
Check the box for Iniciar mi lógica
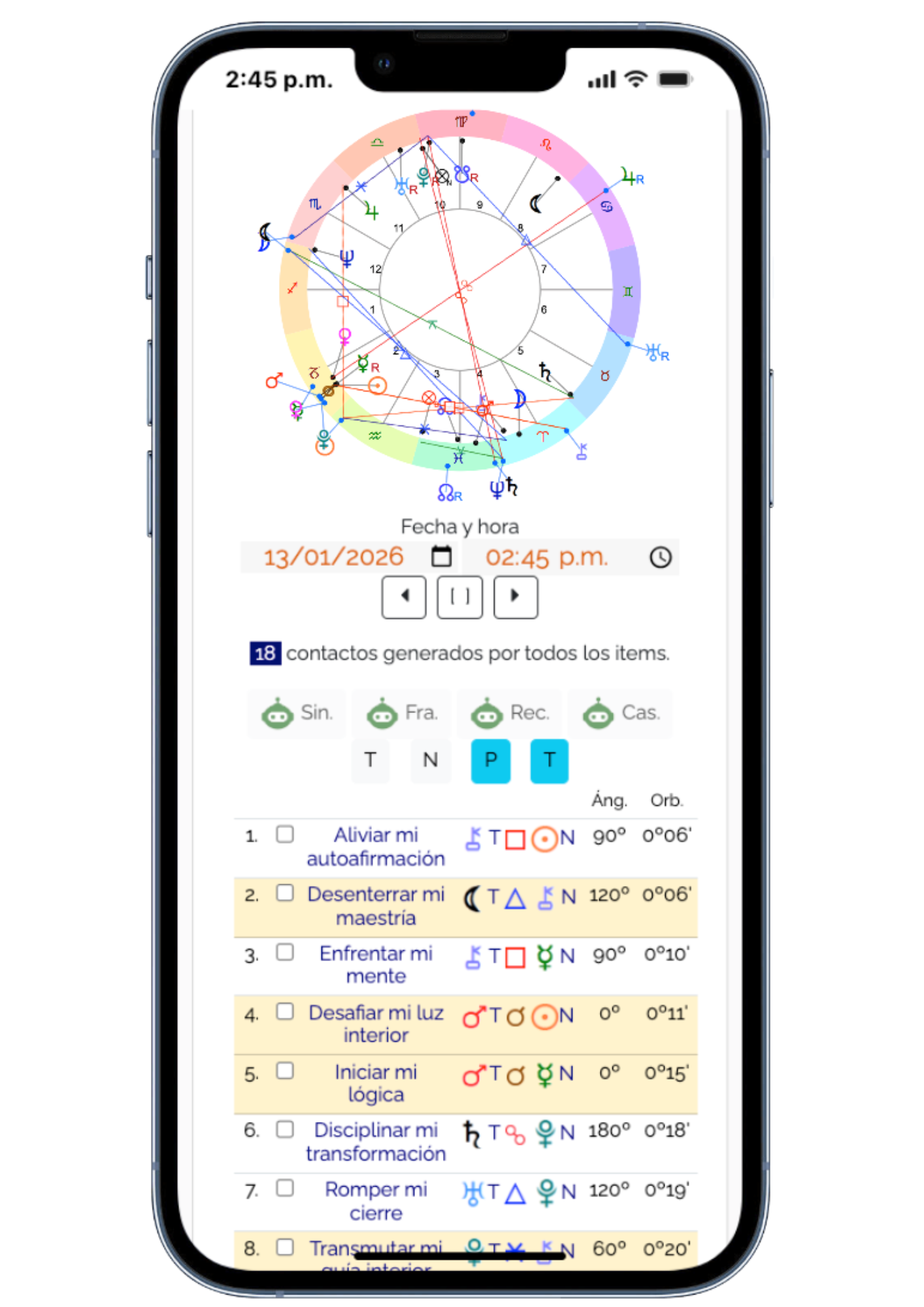pos(285,1070)
